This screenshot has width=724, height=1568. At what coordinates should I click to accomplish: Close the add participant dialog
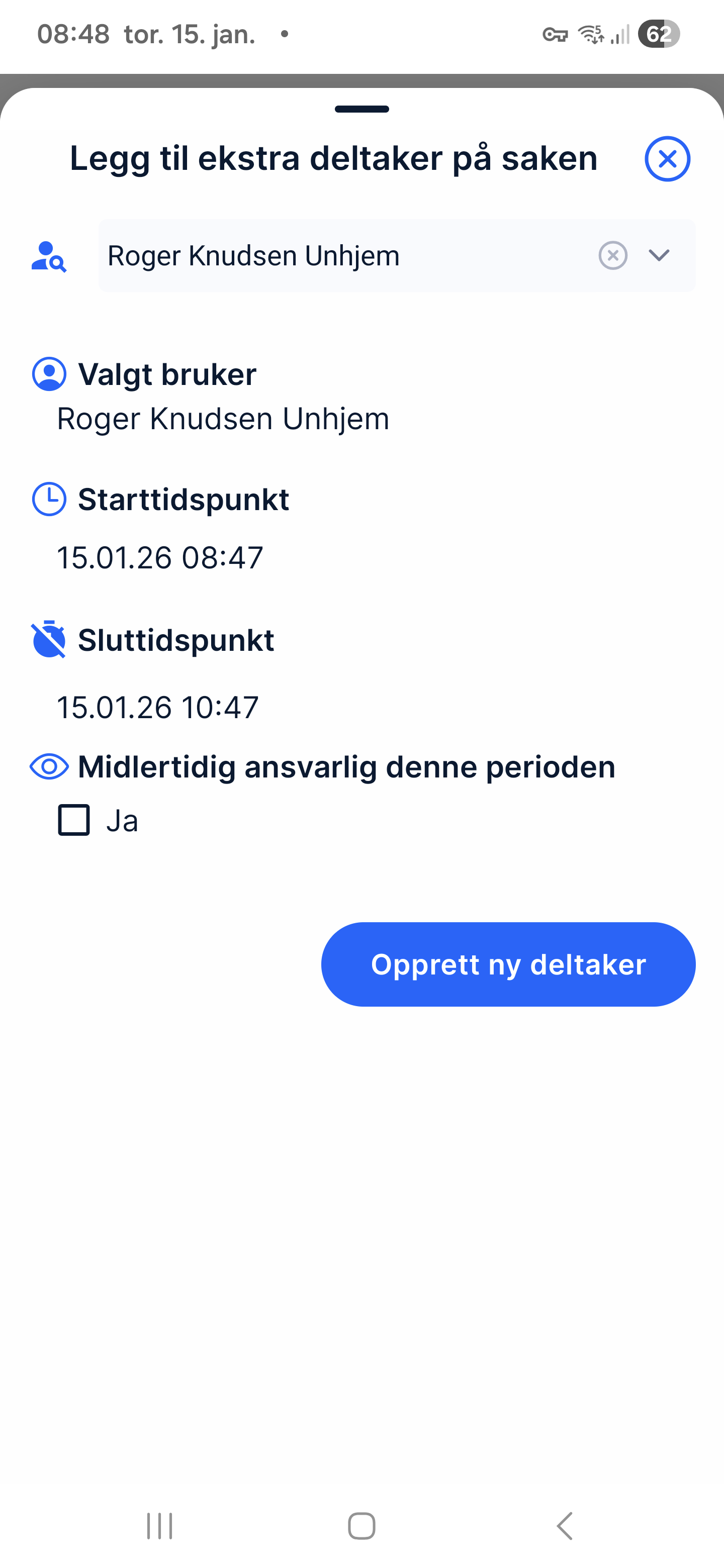667,159
